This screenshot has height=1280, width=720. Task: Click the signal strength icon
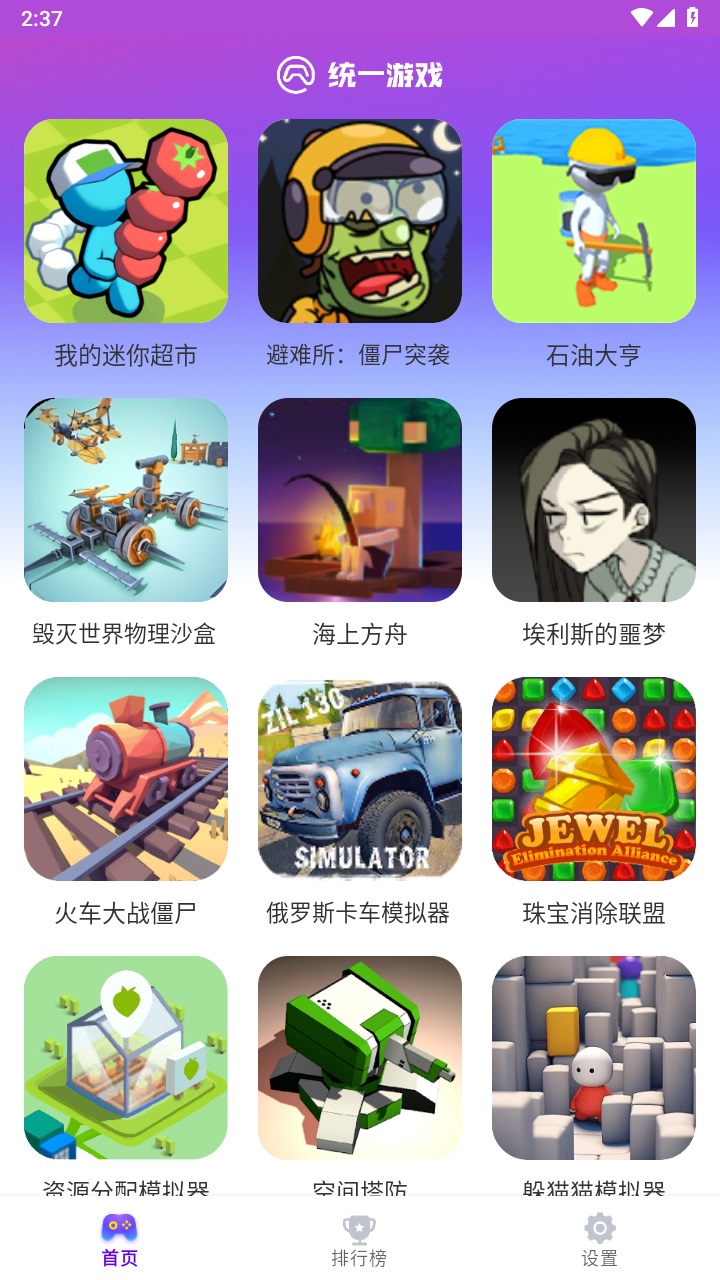668,17
